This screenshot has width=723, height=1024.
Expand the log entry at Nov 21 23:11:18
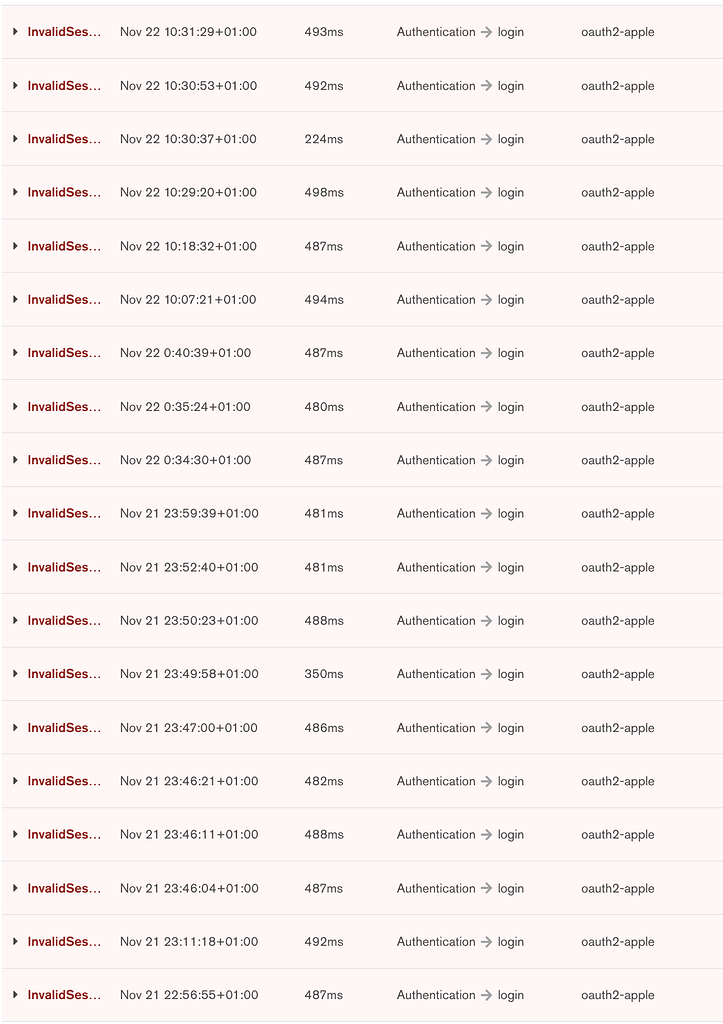coord(15,941)
